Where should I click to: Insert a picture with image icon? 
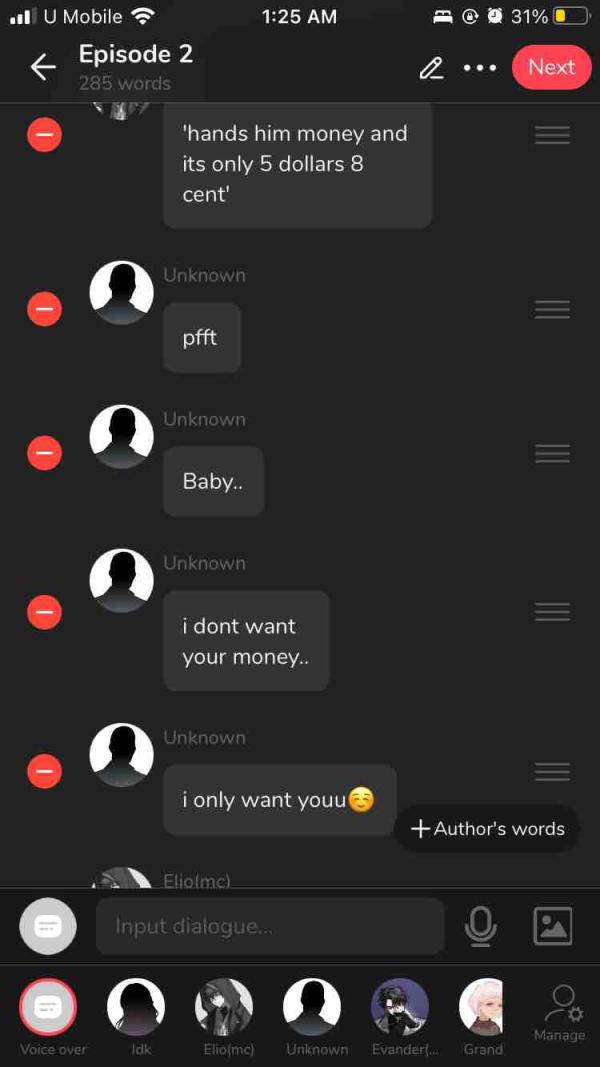coord(553,926)
